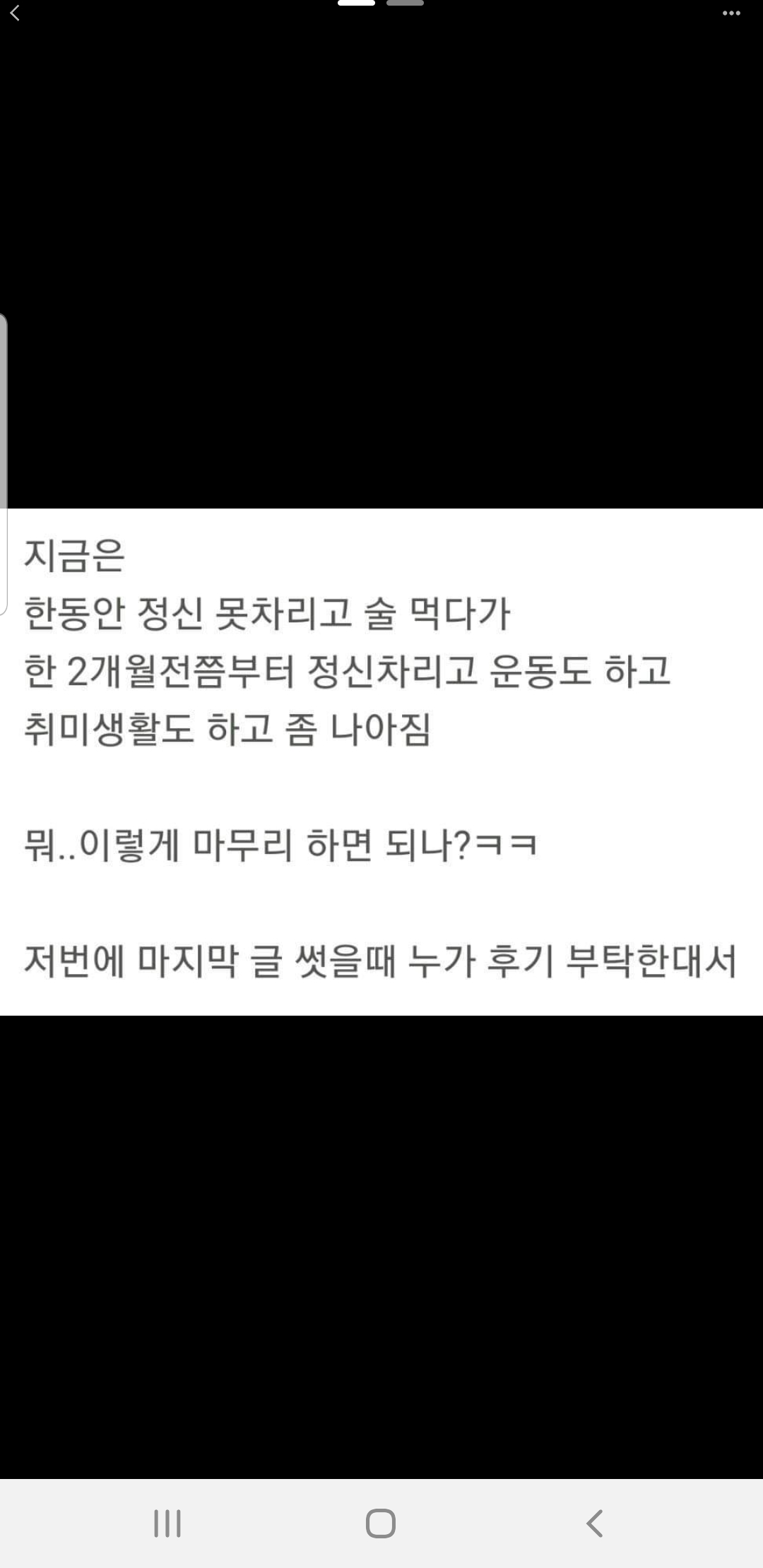Screen dimensions: 763x1568
Task: Go to the home screen
Action: [381, 1524]
